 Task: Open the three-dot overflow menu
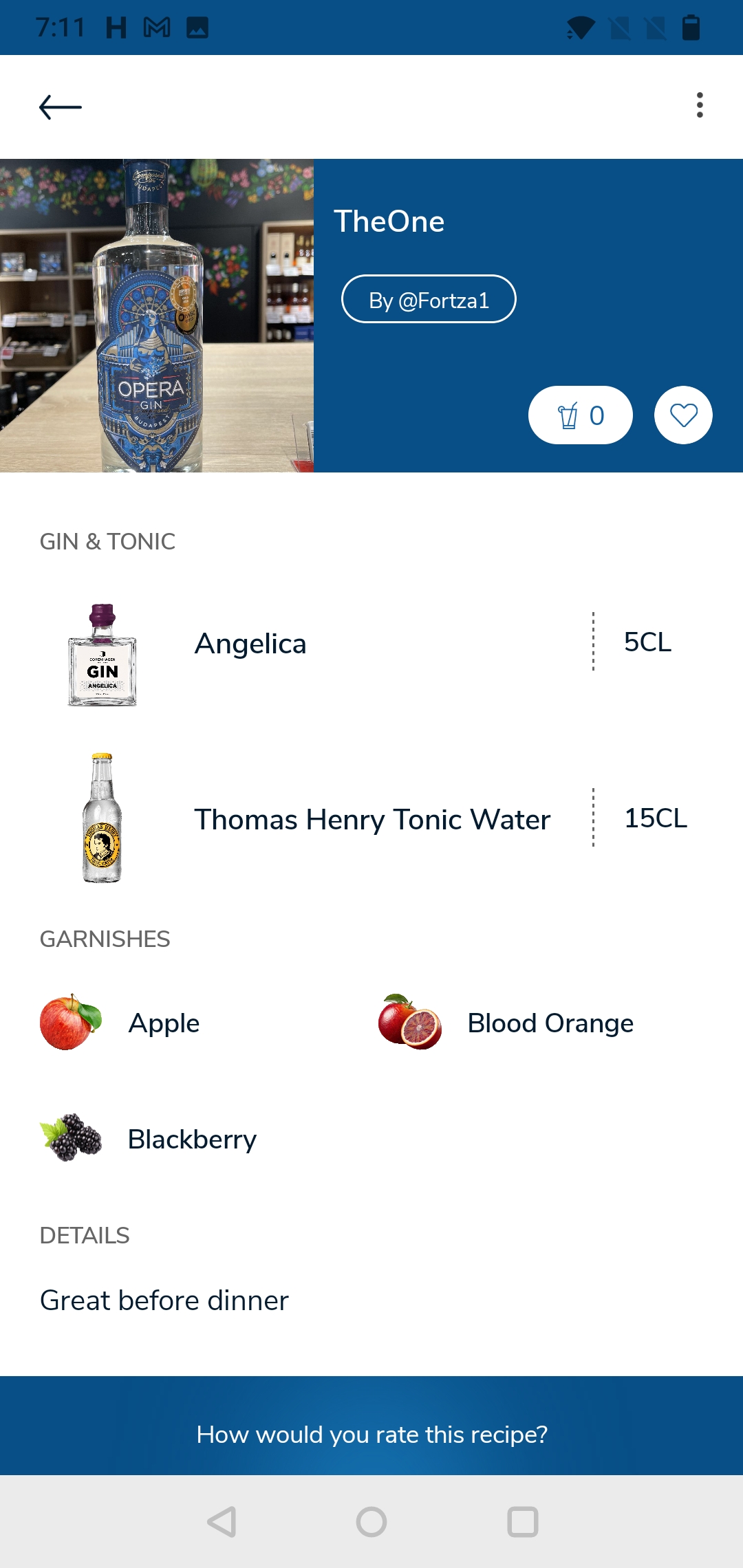click(x=700, y=105)
